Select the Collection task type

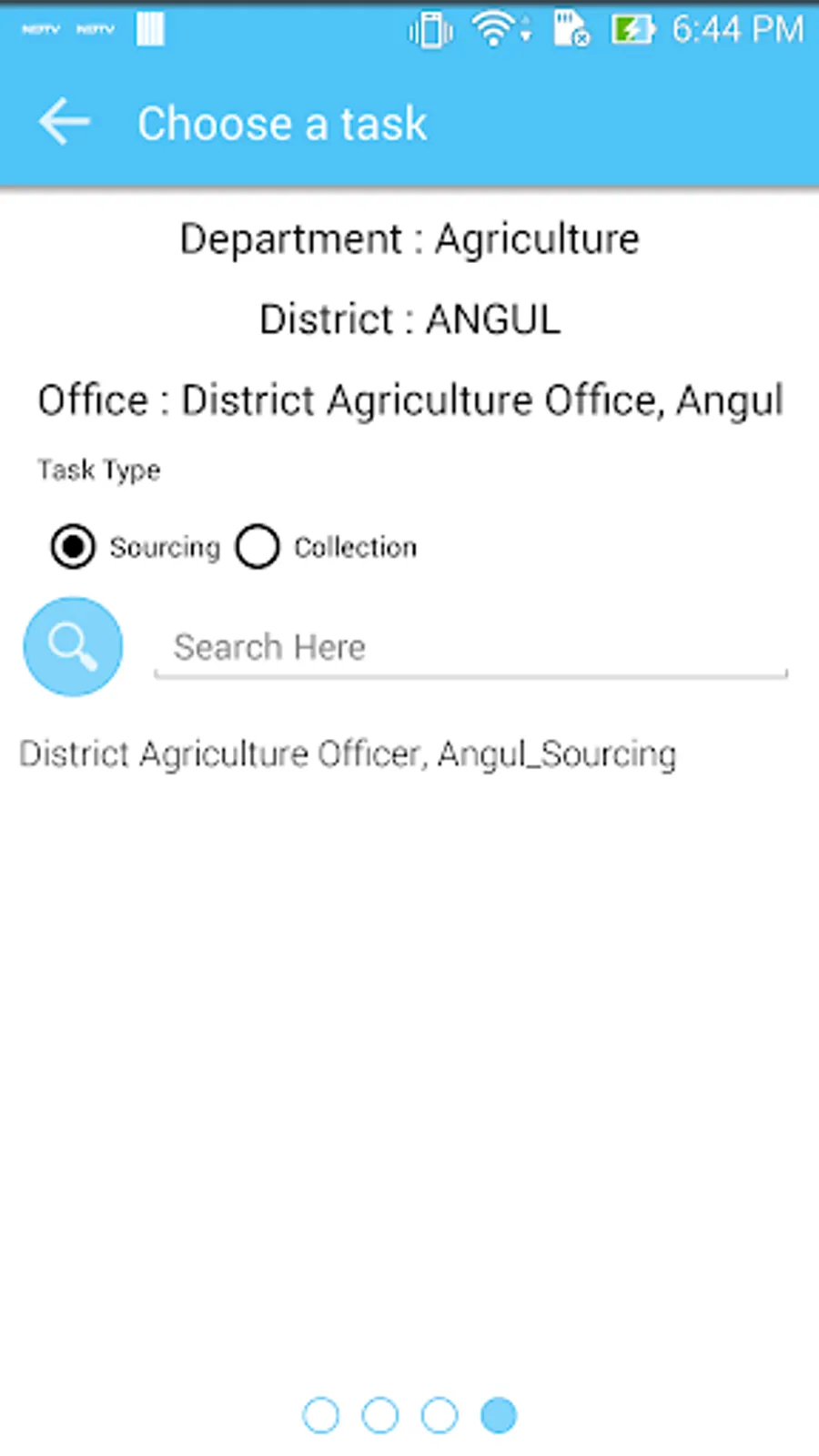pos(258,547)
